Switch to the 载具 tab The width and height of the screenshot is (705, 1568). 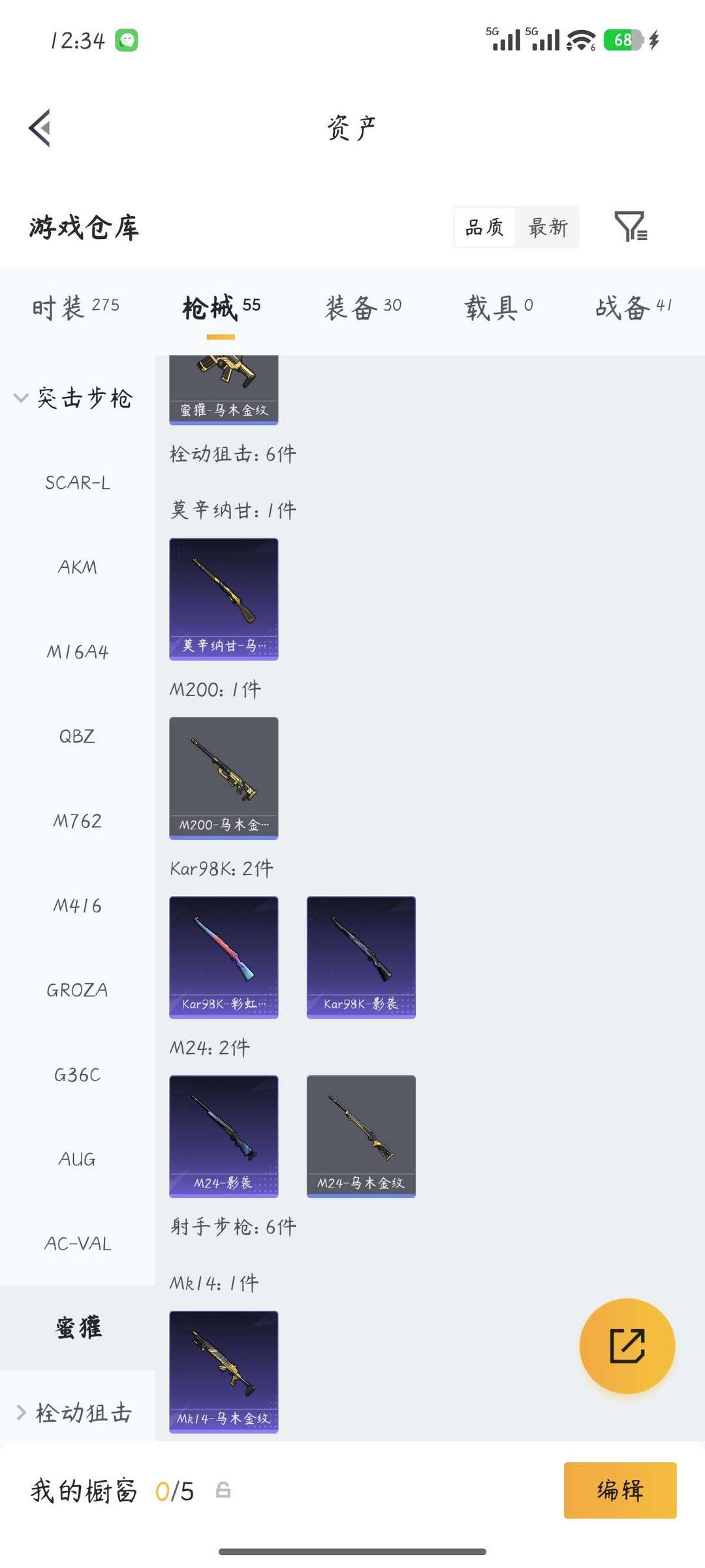click(x=499, y=306)
